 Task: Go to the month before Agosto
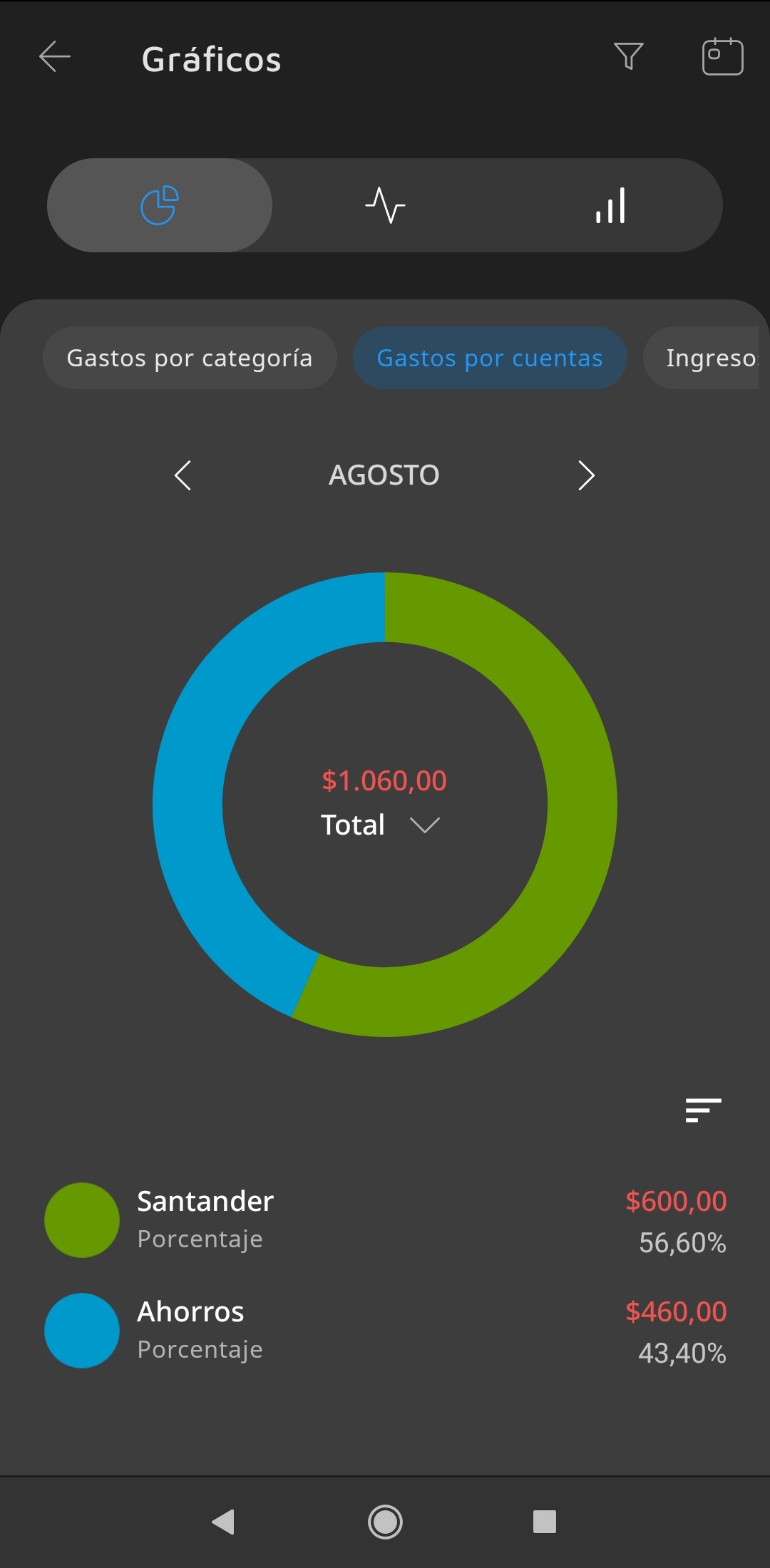(x=183, y=475)
